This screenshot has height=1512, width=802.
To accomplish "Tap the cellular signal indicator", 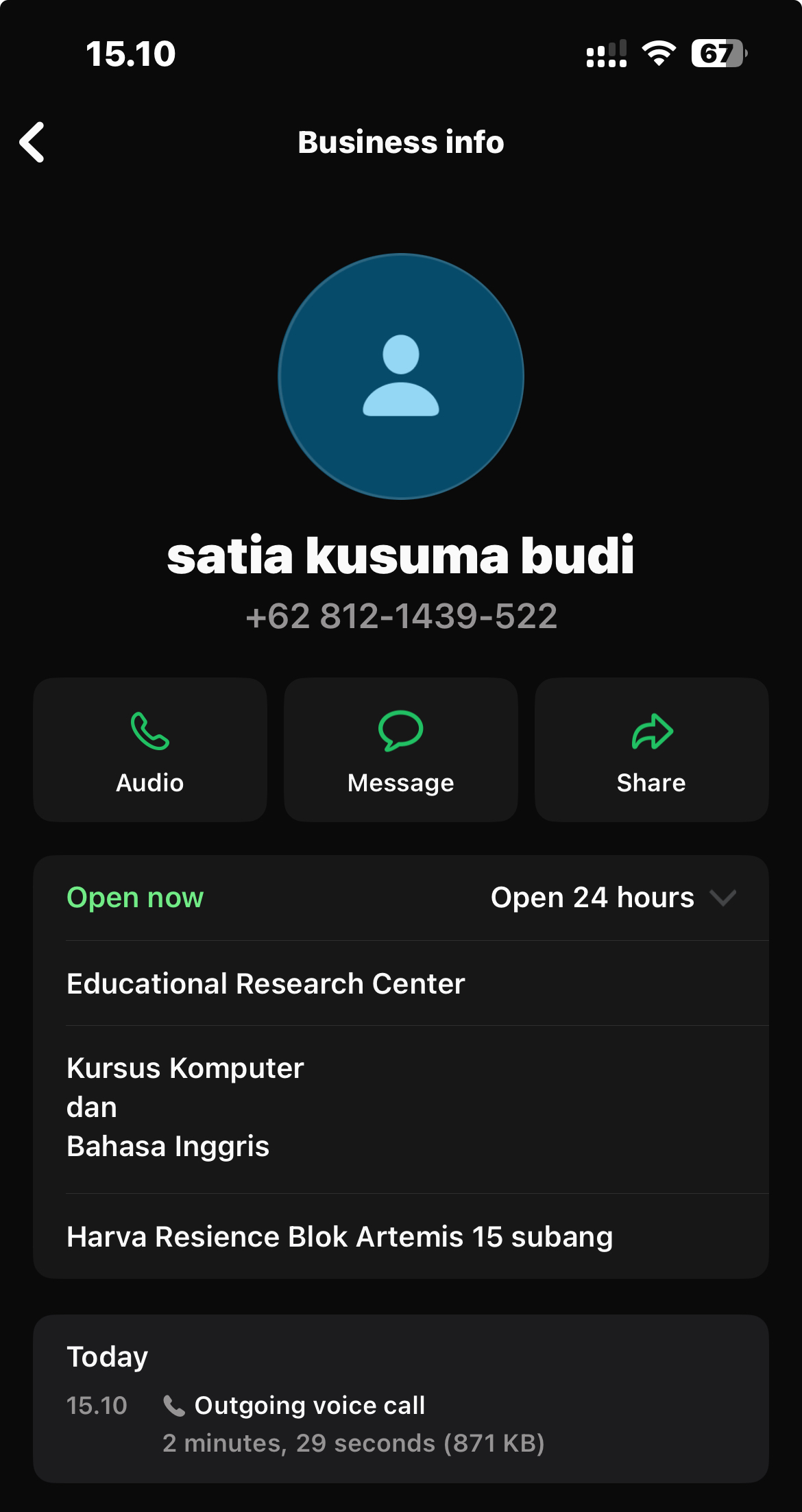I will click(606, 53).
